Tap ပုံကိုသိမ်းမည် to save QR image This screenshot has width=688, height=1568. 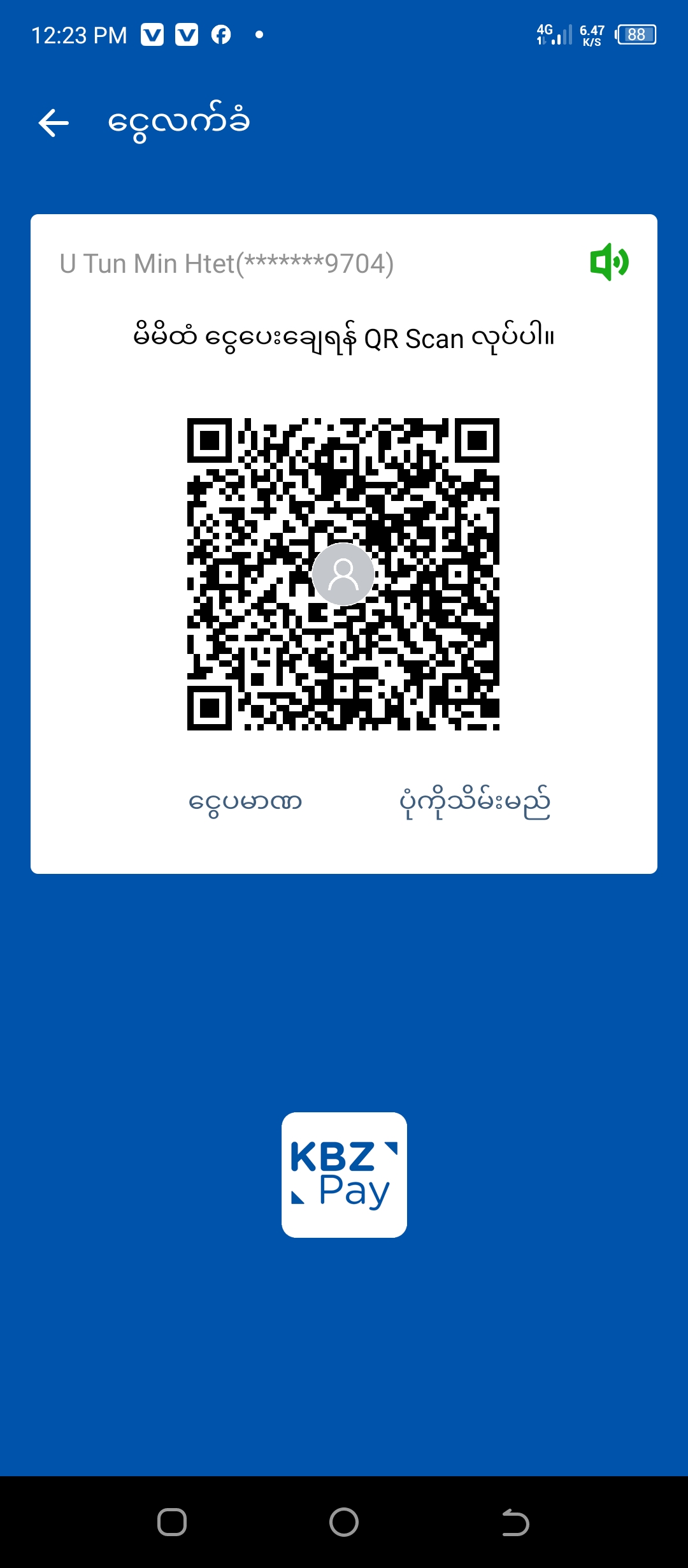[x=475, y=802]
